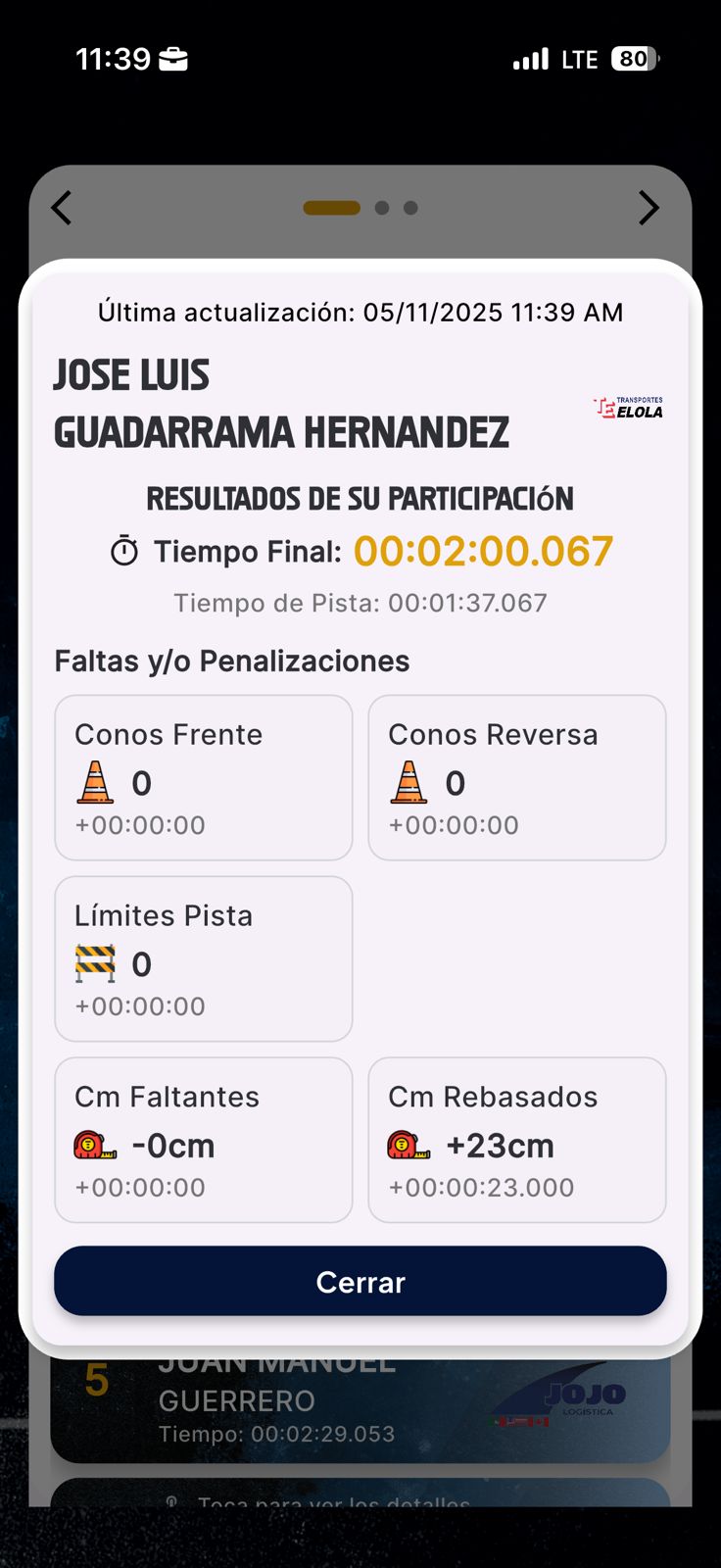Select the second carousel page indicator dot
721x1568 pixels.
(381, 208)
